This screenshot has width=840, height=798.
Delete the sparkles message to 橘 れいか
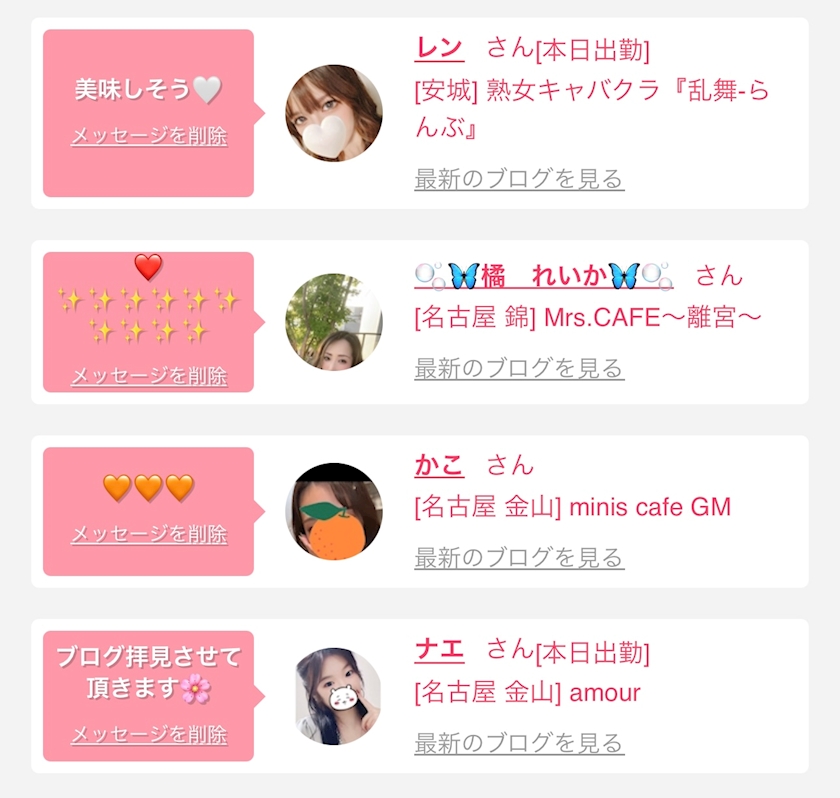[148, 376]
